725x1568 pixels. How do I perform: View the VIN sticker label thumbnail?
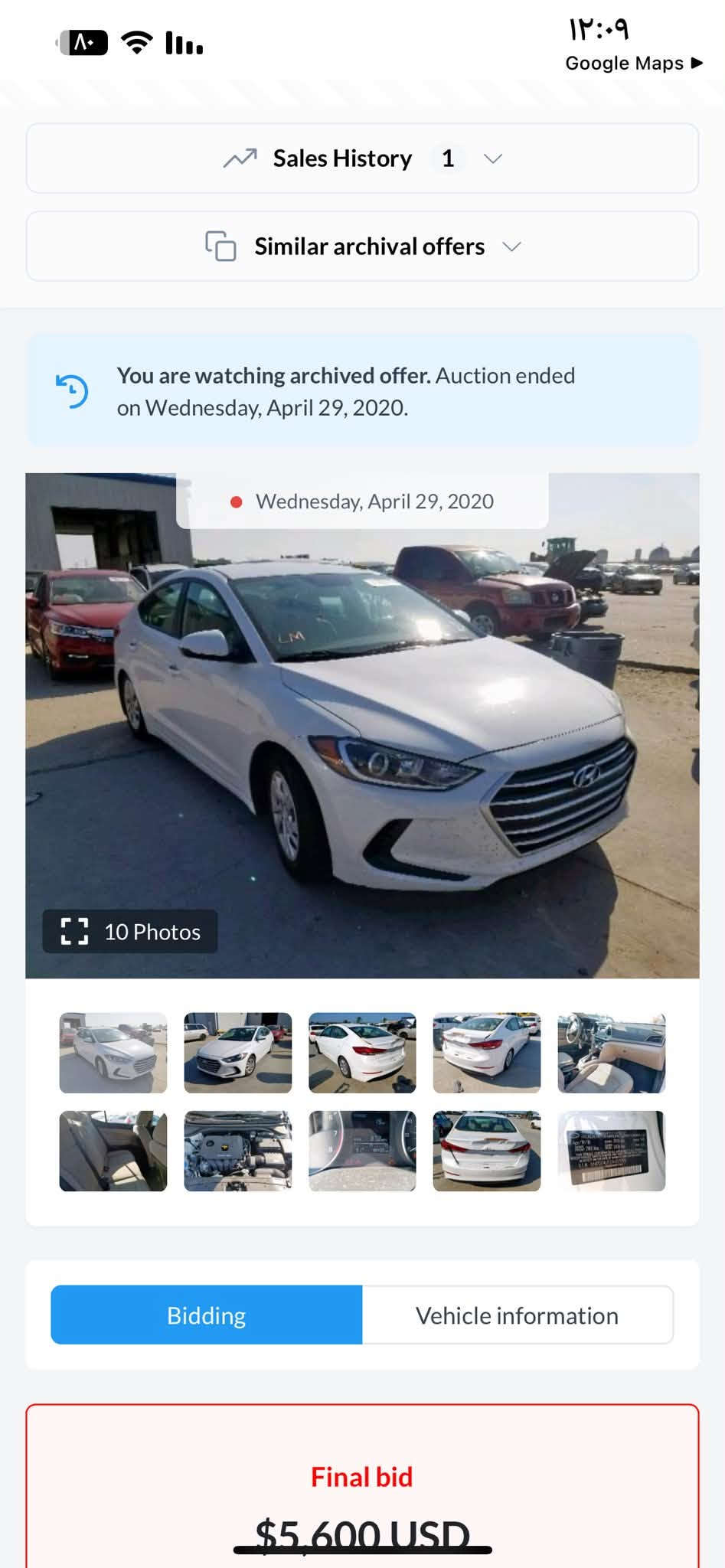coord(612,1151)
